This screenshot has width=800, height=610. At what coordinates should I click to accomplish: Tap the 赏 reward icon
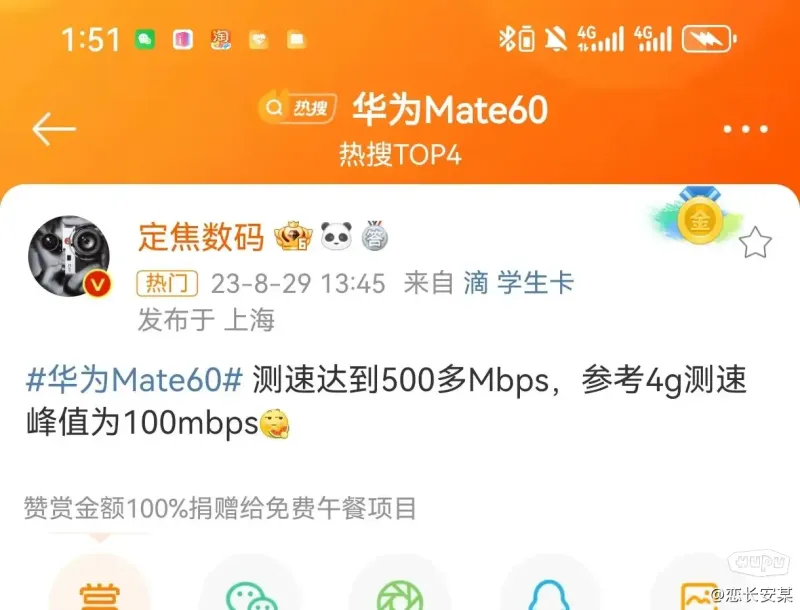[99, 592]
